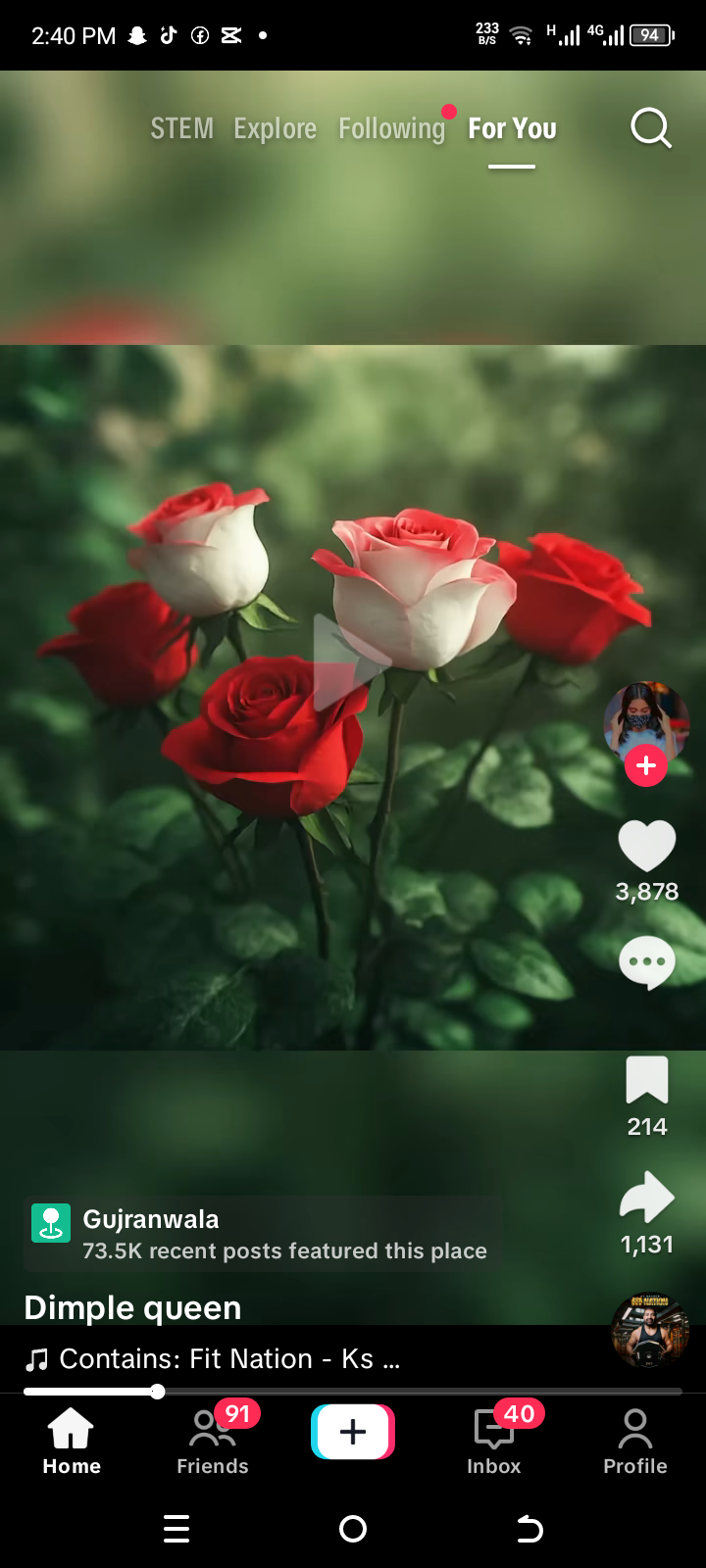Switch to the STEM tab

181,128
